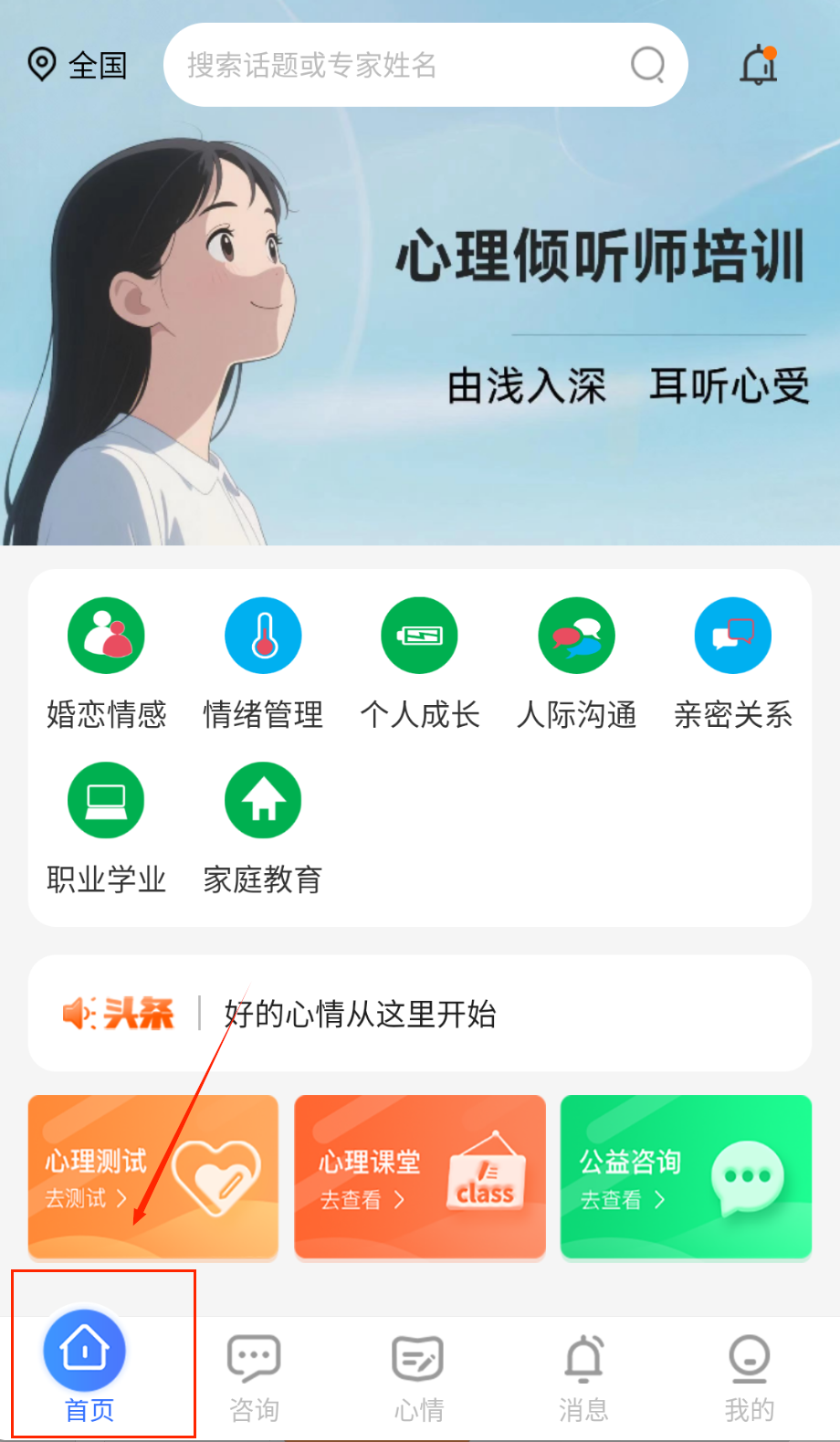Viewport: 840px width, 1442px height.
Task: Switch to the 心情 tab
Action: (418, 1377)
